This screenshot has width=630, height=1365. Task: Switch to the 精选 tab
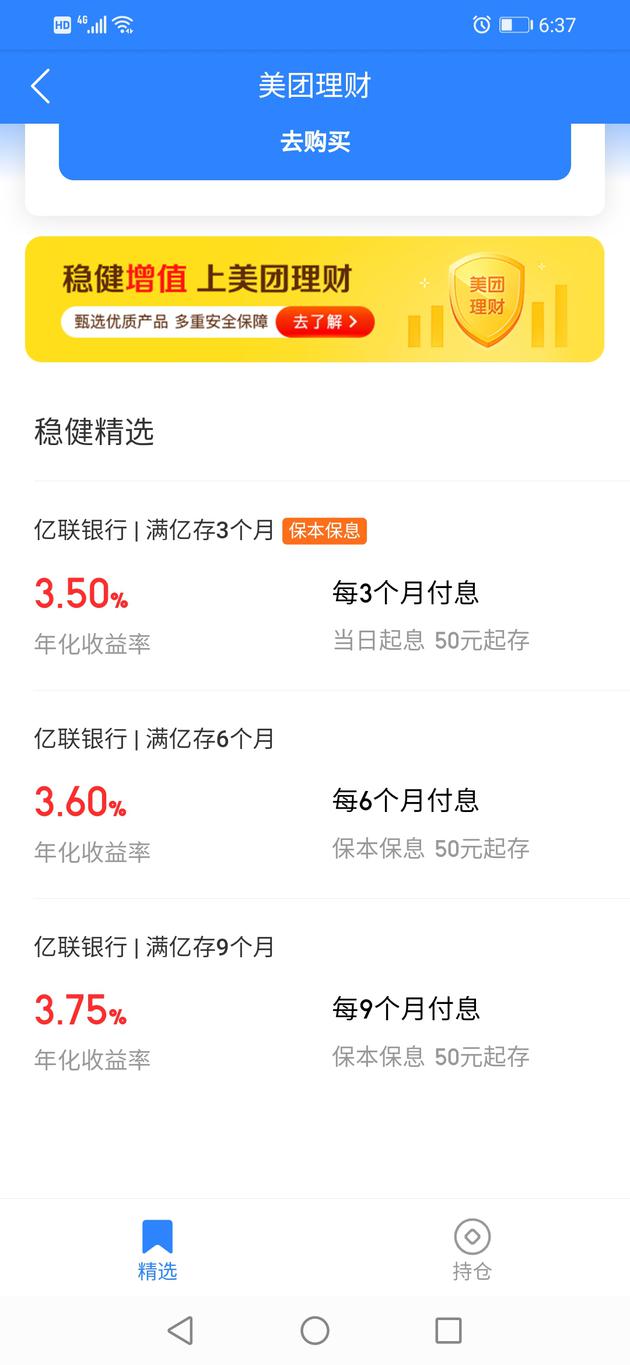(x=157, y=1249)
